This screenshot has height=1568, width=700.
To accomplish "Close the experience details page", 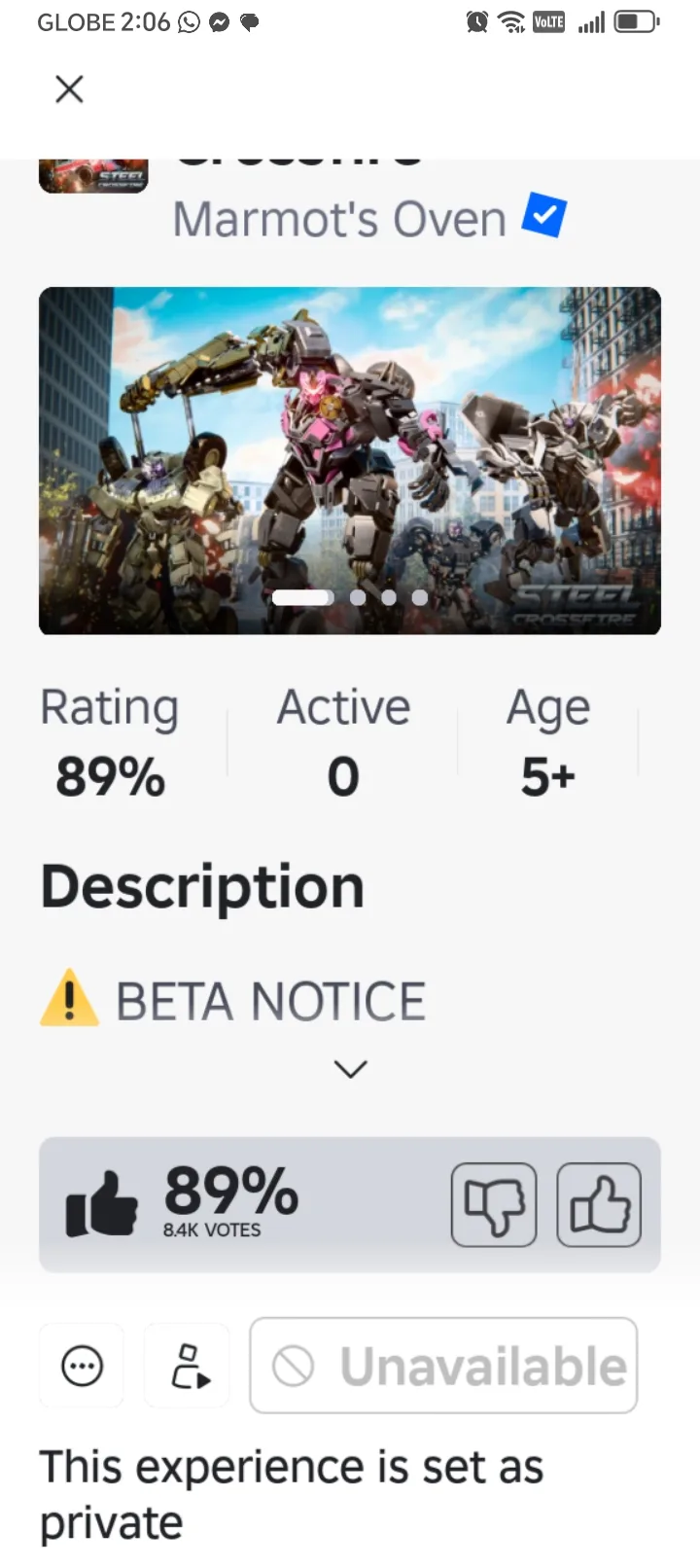I will point(69,89).
